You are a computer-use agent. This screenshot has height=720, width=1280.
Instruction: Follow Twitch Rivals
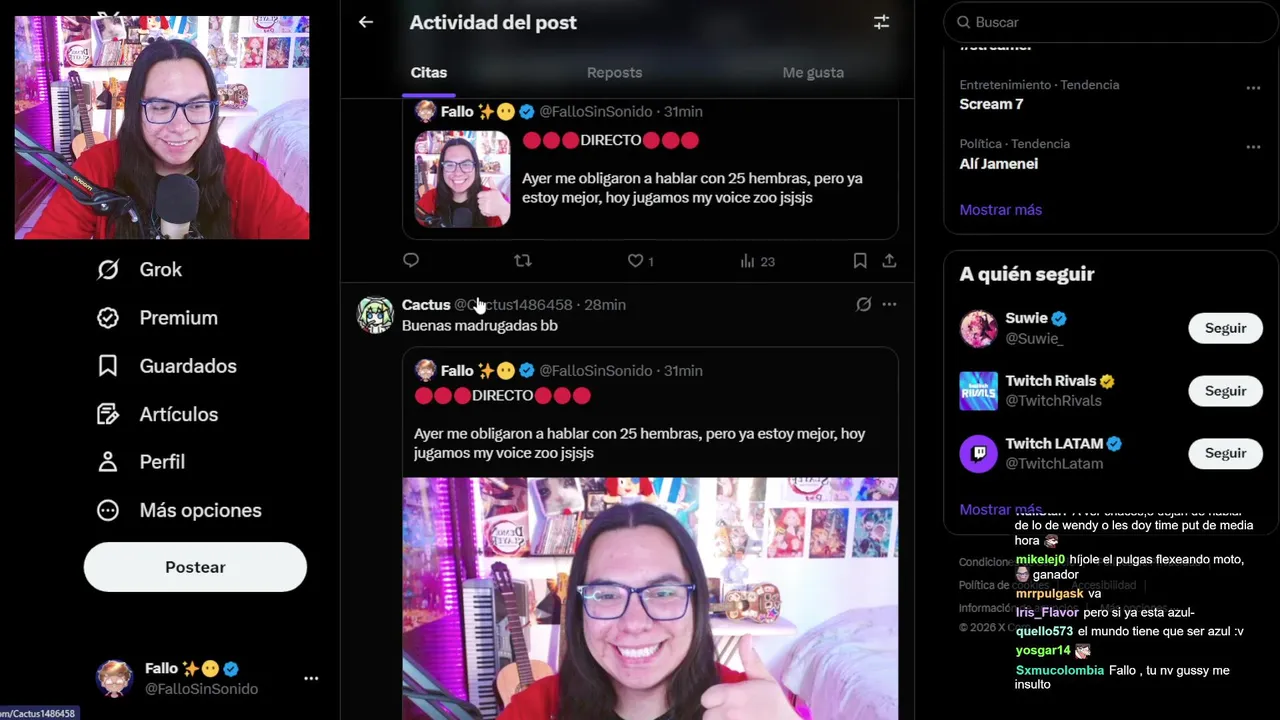[1224, 391]
